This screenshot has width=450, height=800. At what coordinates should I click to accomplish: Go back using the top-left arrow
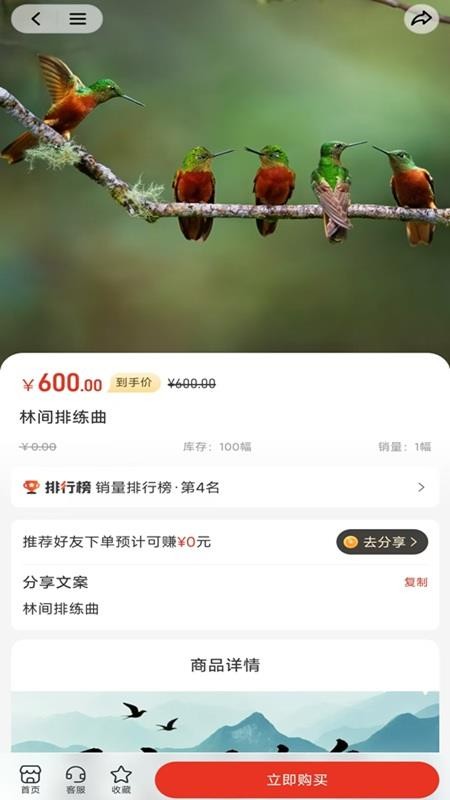pos(36,19)
